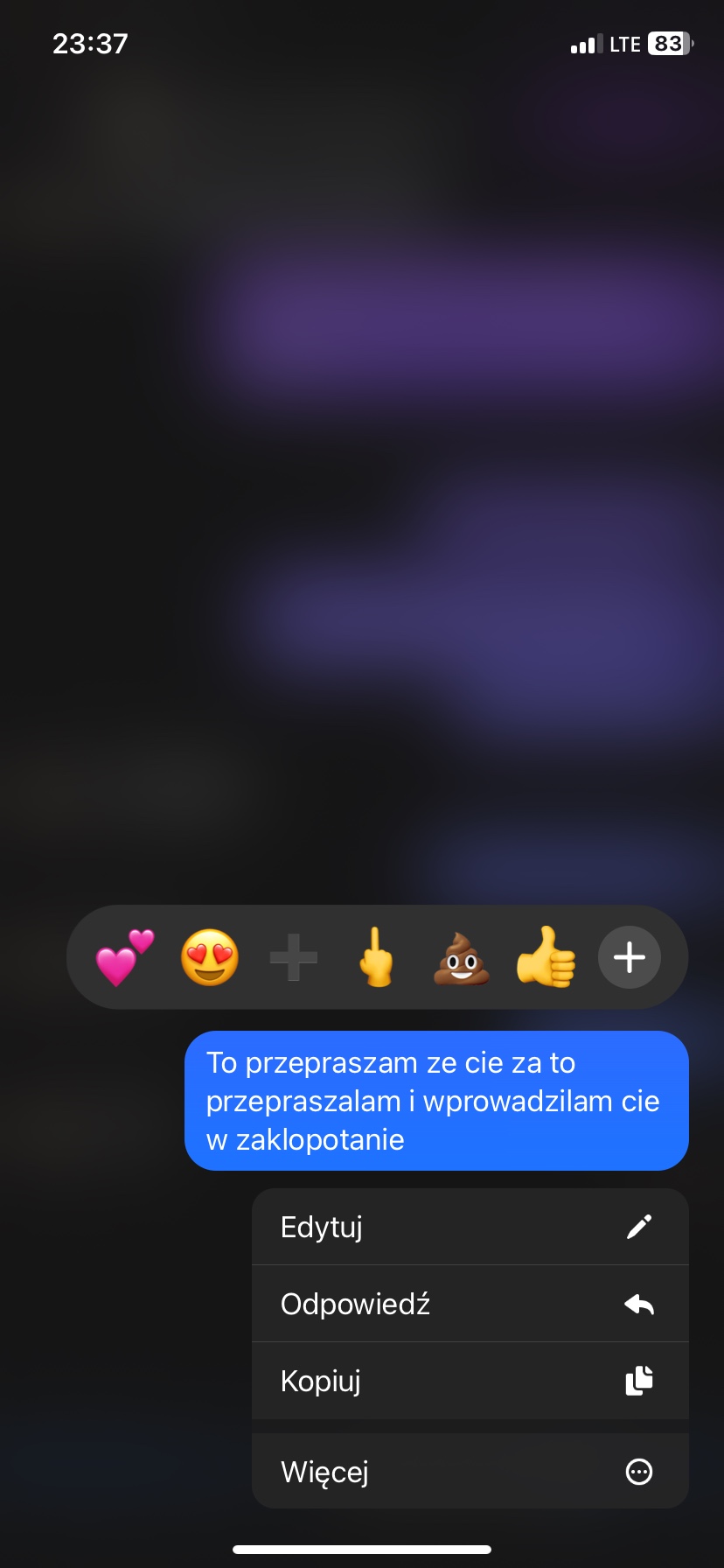
Task: React with the heart-eyes face emoji
Action: (209, 958)
